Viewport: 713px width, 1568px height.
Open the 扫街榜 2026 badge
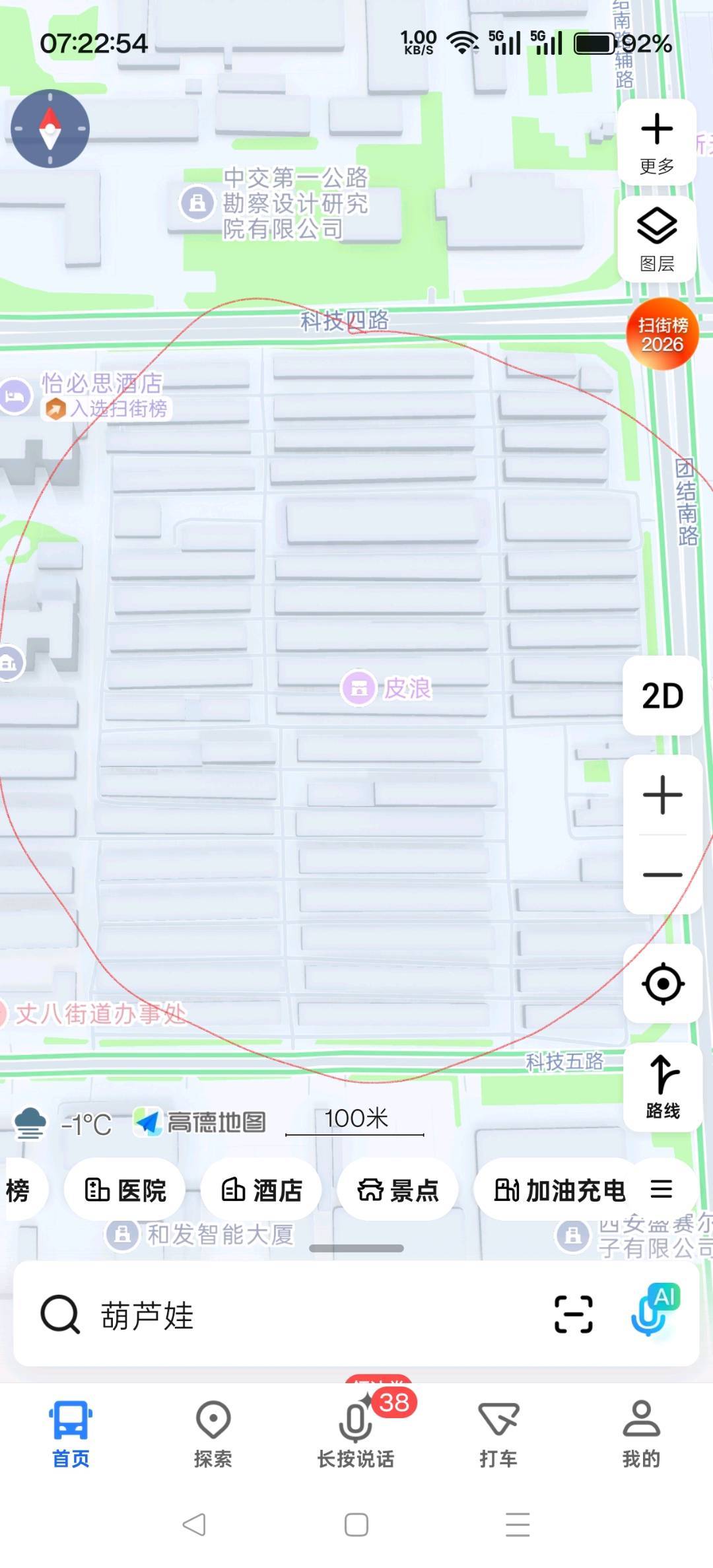click(x=662, y=334)
